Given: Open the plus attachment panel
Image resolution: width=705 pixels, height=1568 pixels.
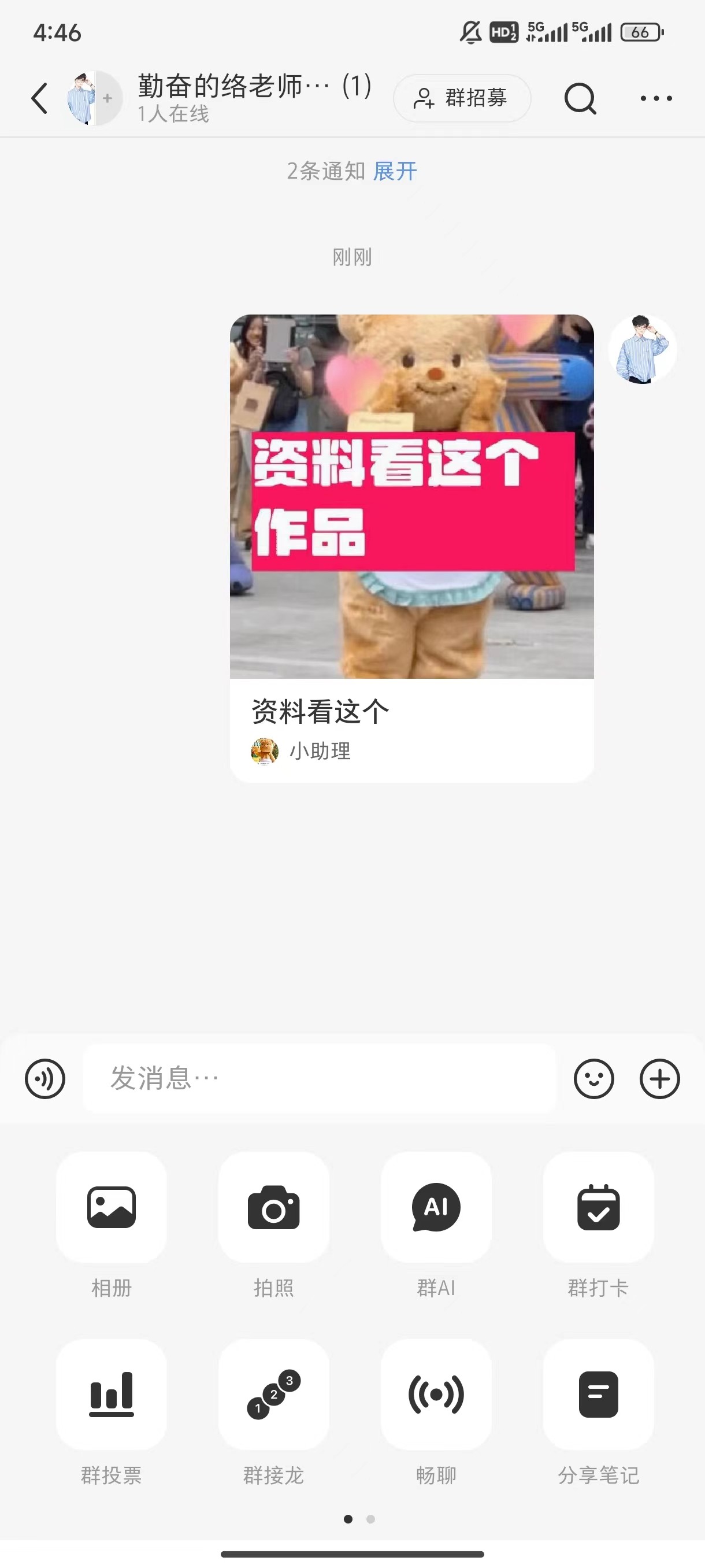Looking at the screenshot, I should click(660, 1079).
